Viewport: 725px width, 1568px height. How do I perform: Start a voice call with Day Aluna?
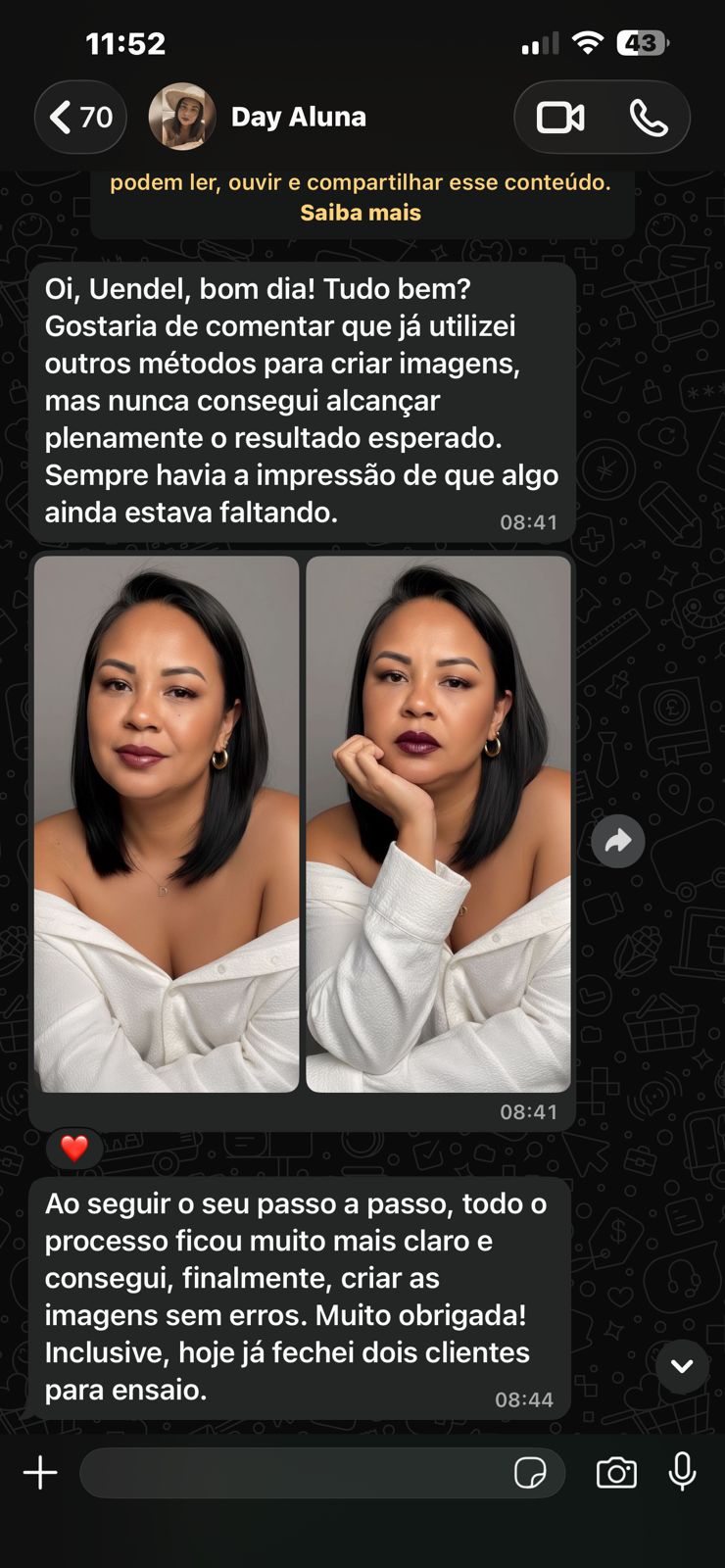pos(648,118)
